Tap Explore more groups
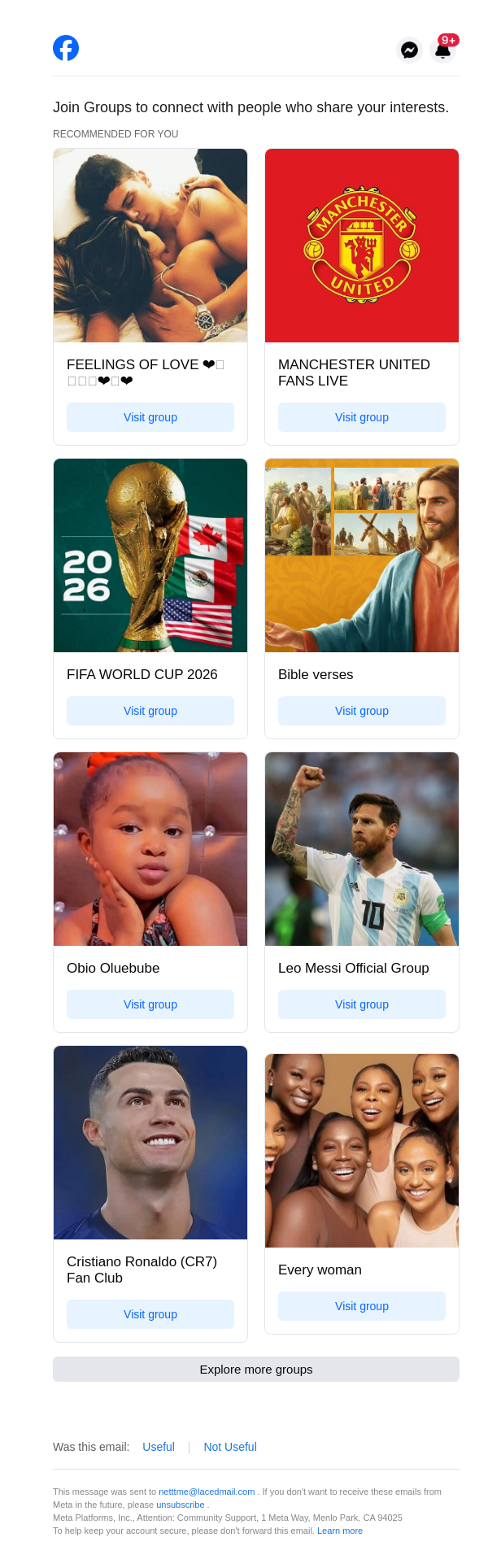Viewport: 488px width, 1568px height. pos(256,1369)
